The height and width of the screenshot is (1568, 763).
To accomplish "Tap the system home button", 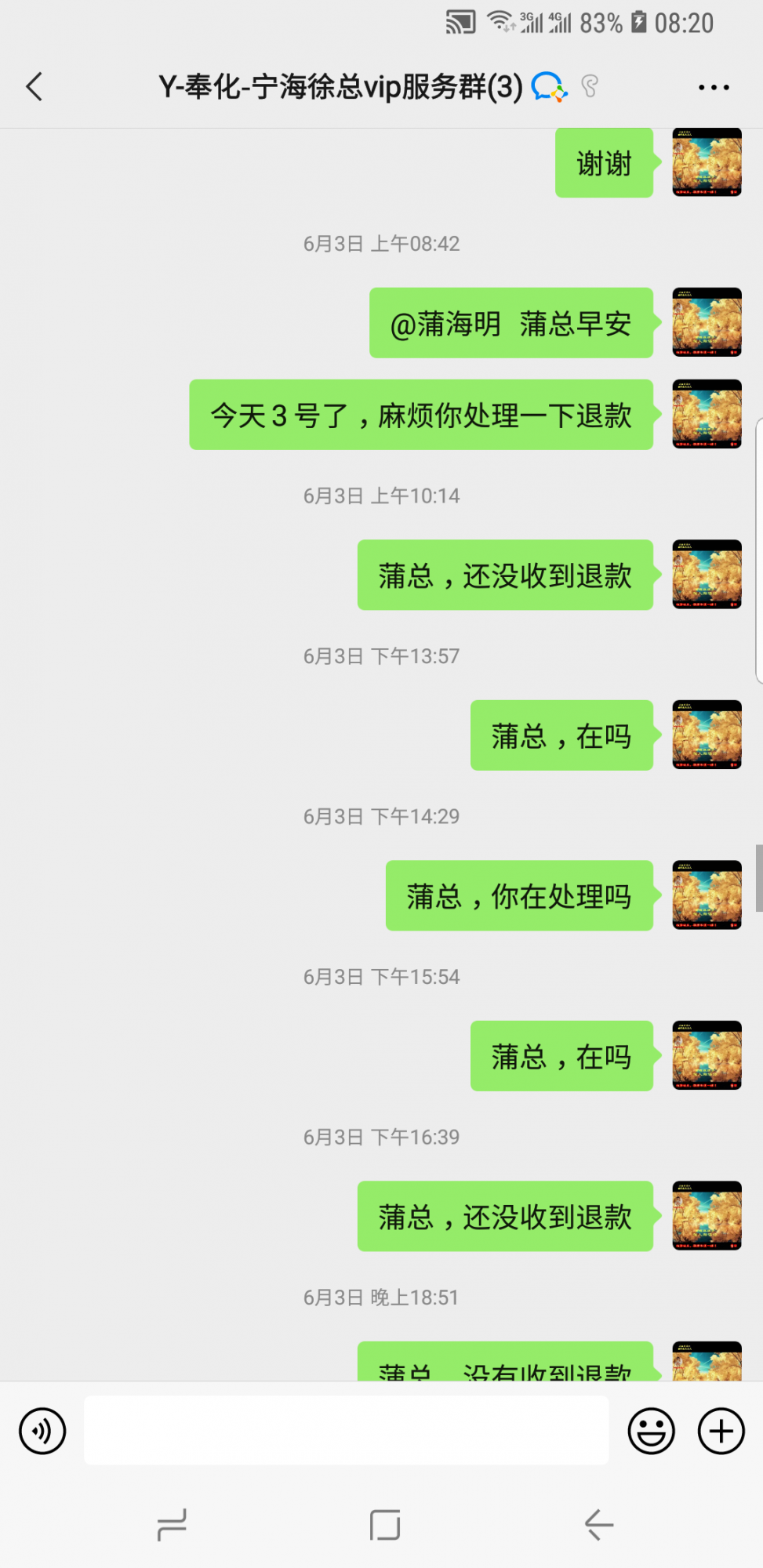I will click(x=384, y=1525).
